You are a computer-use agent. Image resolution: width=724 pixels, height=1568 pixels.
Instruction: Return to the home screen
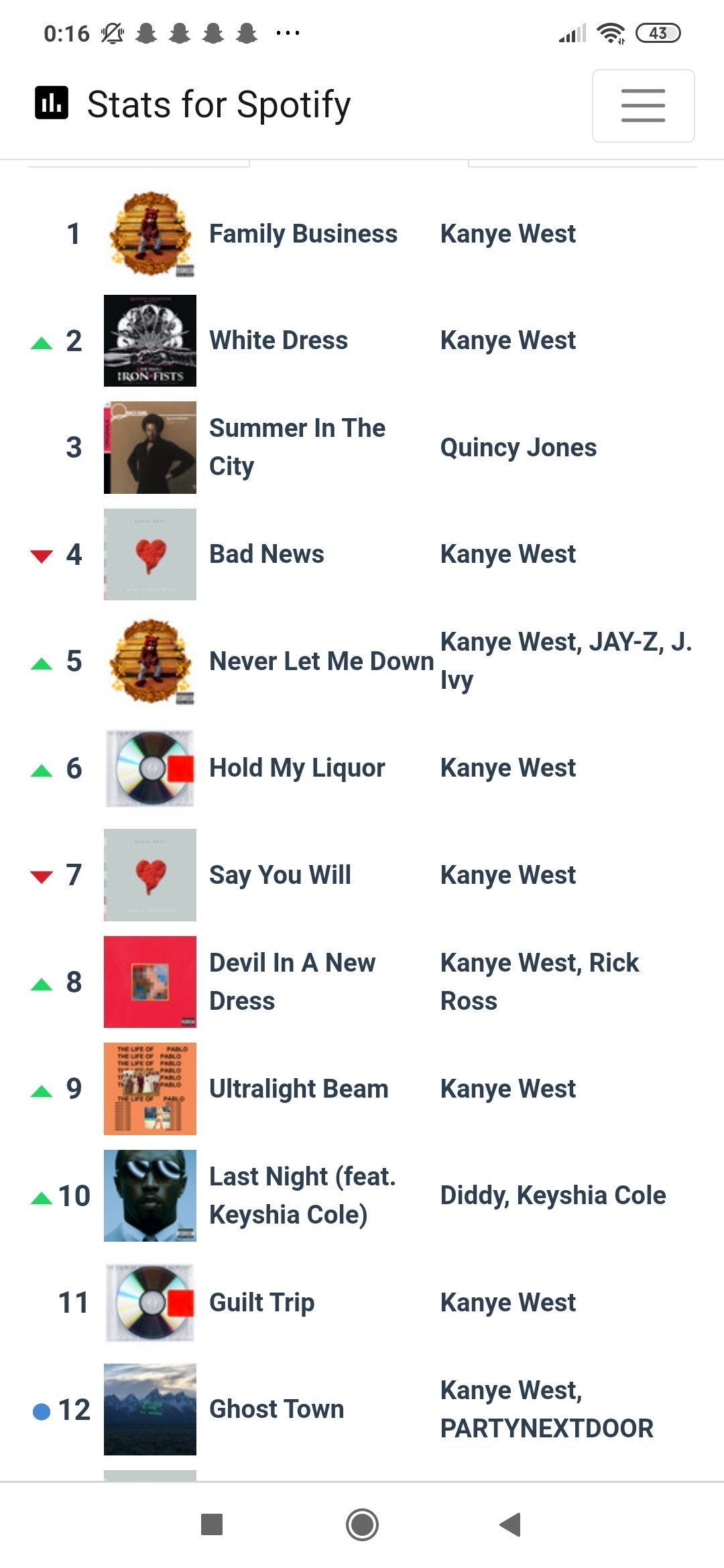(x=362, y=1524)
